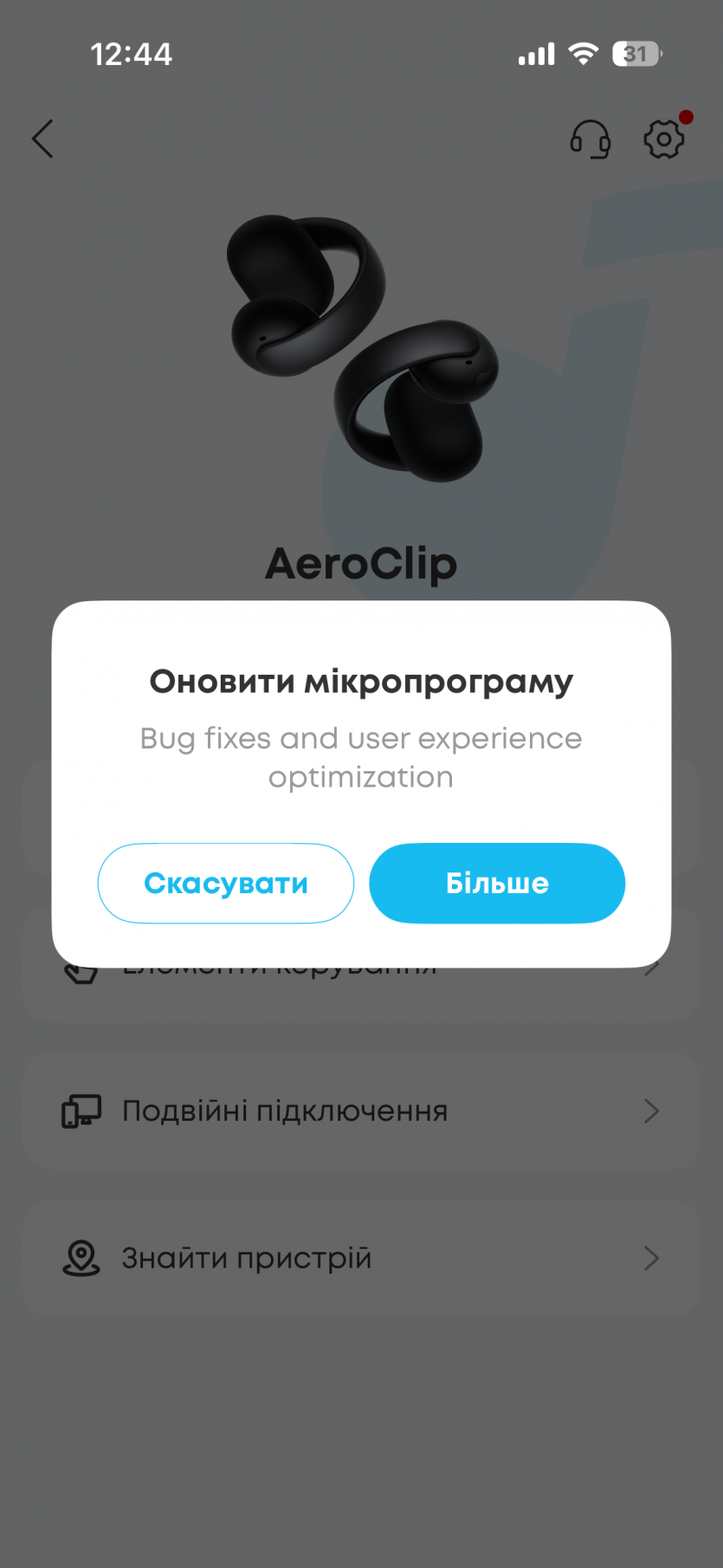
Task: Open Подвійні підключення row
Action: tap(361, 1111)
